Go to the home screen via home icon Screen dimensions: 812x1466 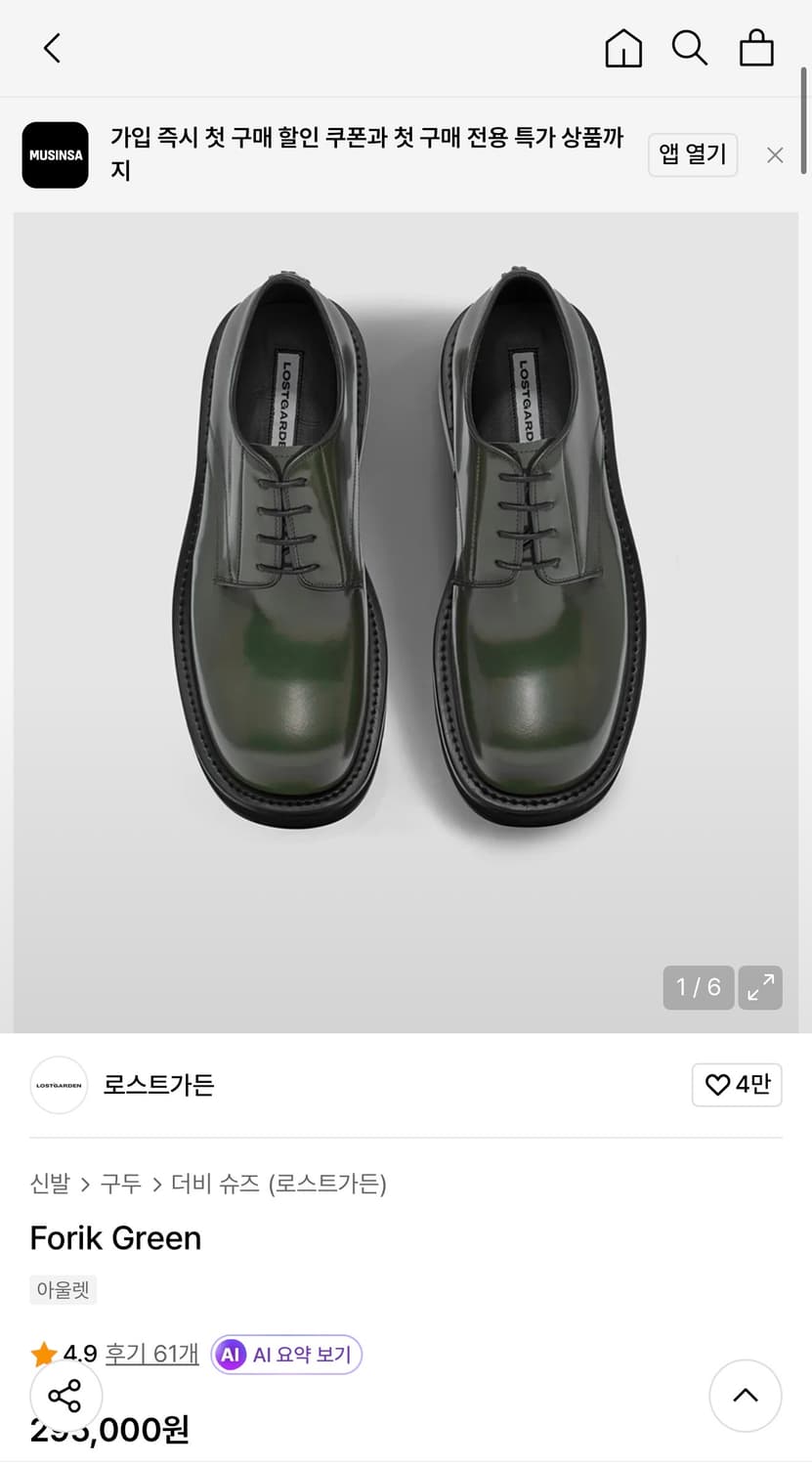(623, 47)
